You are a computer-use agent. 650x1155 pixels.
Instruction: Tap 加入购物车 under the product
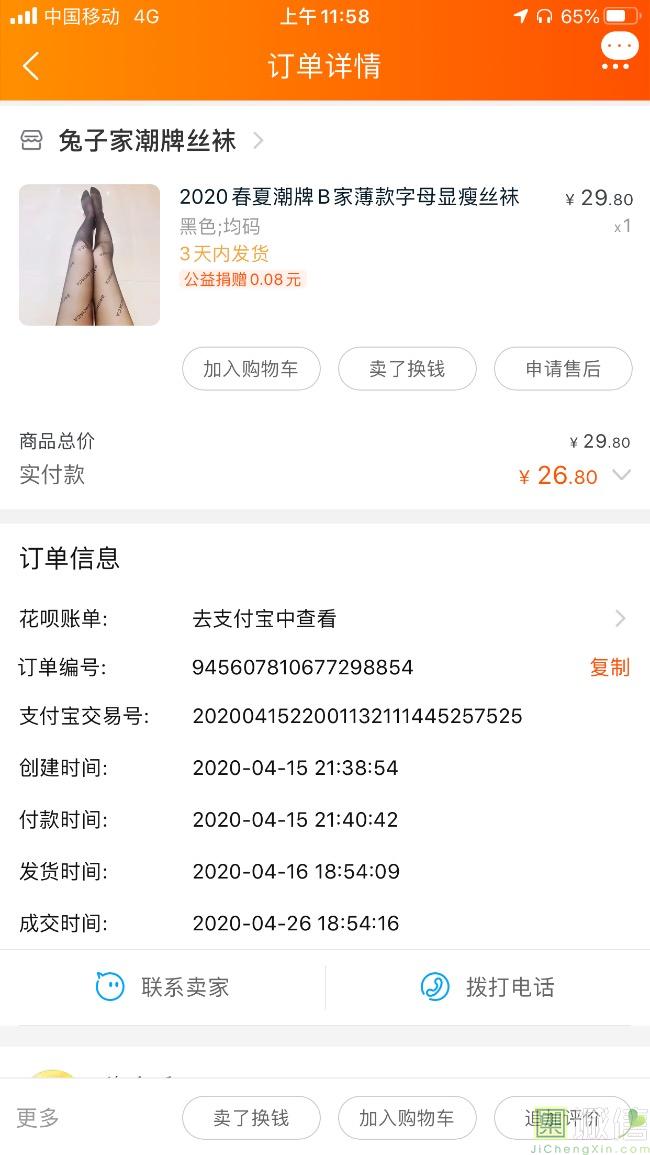(251, 369)
